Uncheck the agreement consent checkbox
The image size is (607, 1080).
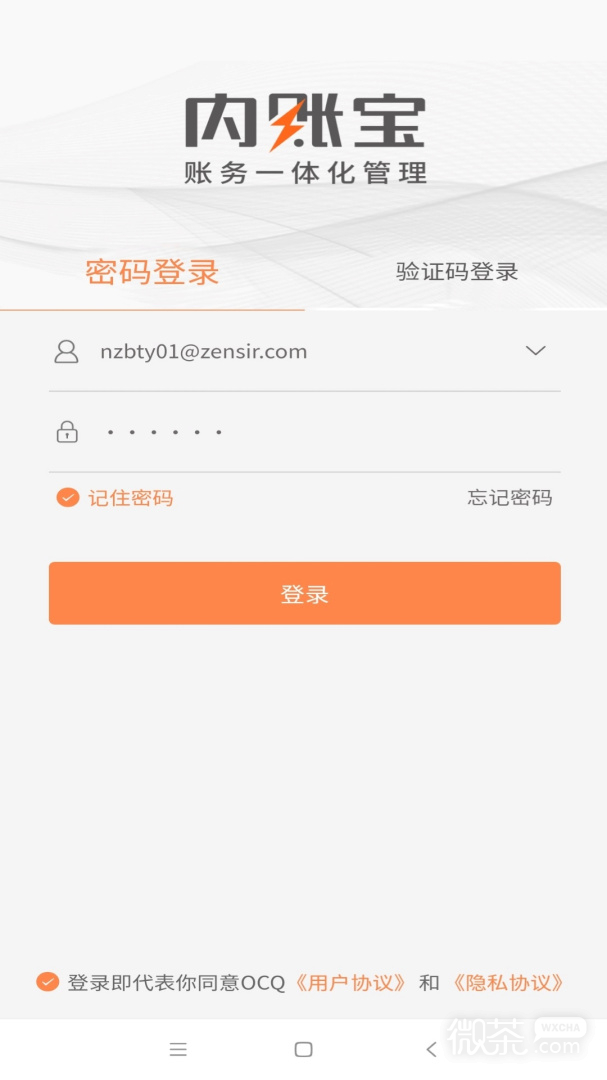(47, 982)
